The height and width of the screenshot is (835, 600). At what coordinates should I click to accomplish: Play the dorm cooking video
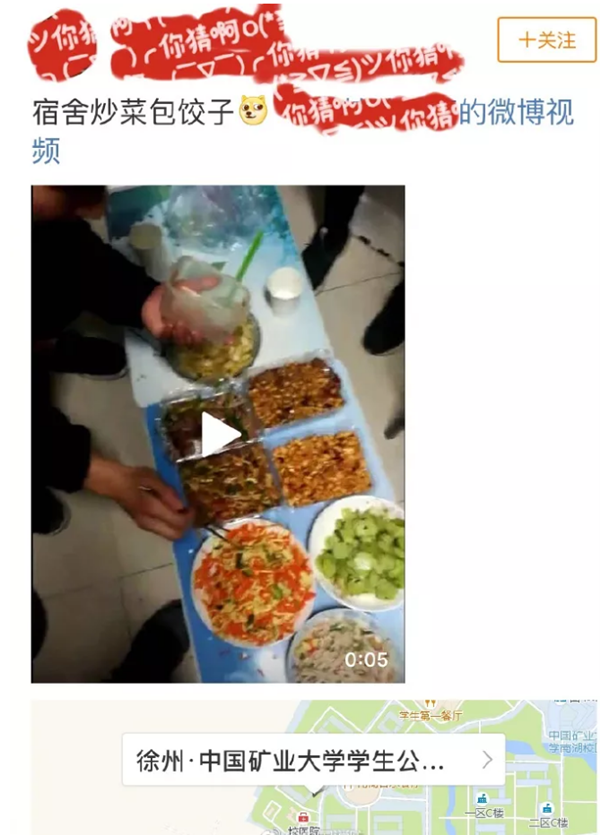pyautogui.click(x=220, y=433)
